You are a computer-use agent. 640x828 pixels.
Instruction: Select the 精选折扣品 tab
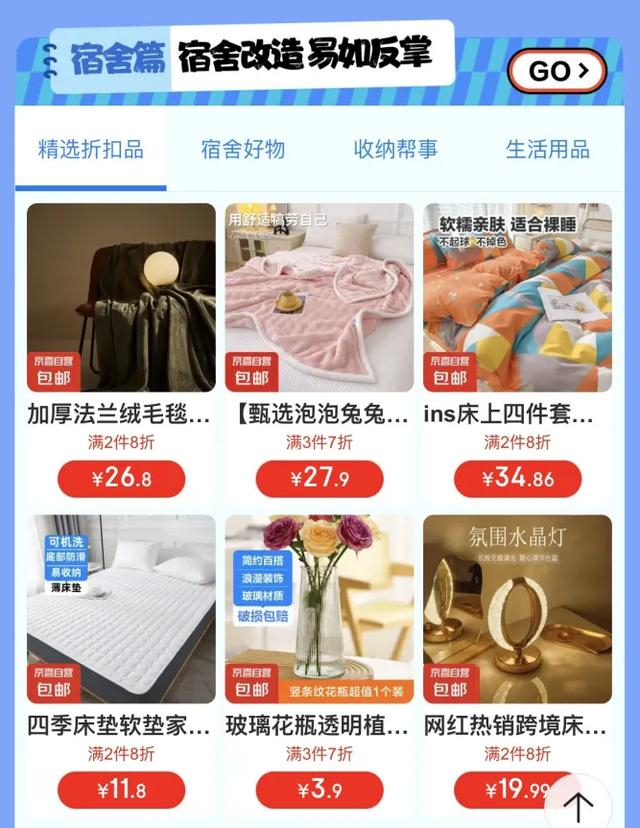tap(91, 150)
